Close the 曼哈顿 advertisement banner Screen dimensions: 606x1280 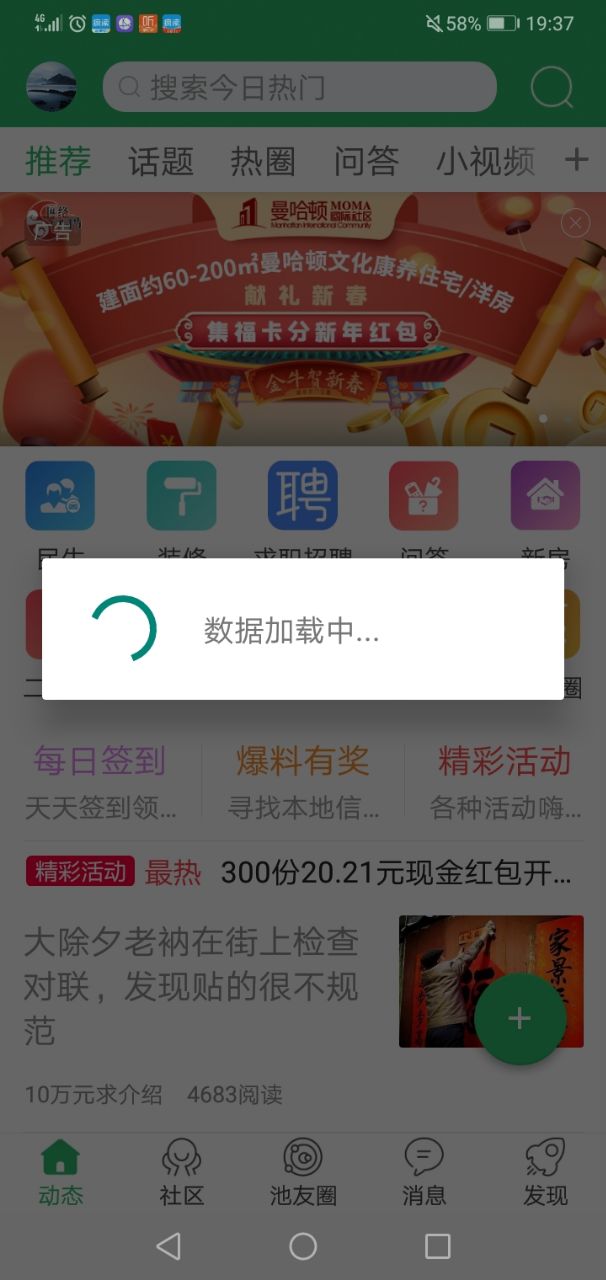point(575,223)
